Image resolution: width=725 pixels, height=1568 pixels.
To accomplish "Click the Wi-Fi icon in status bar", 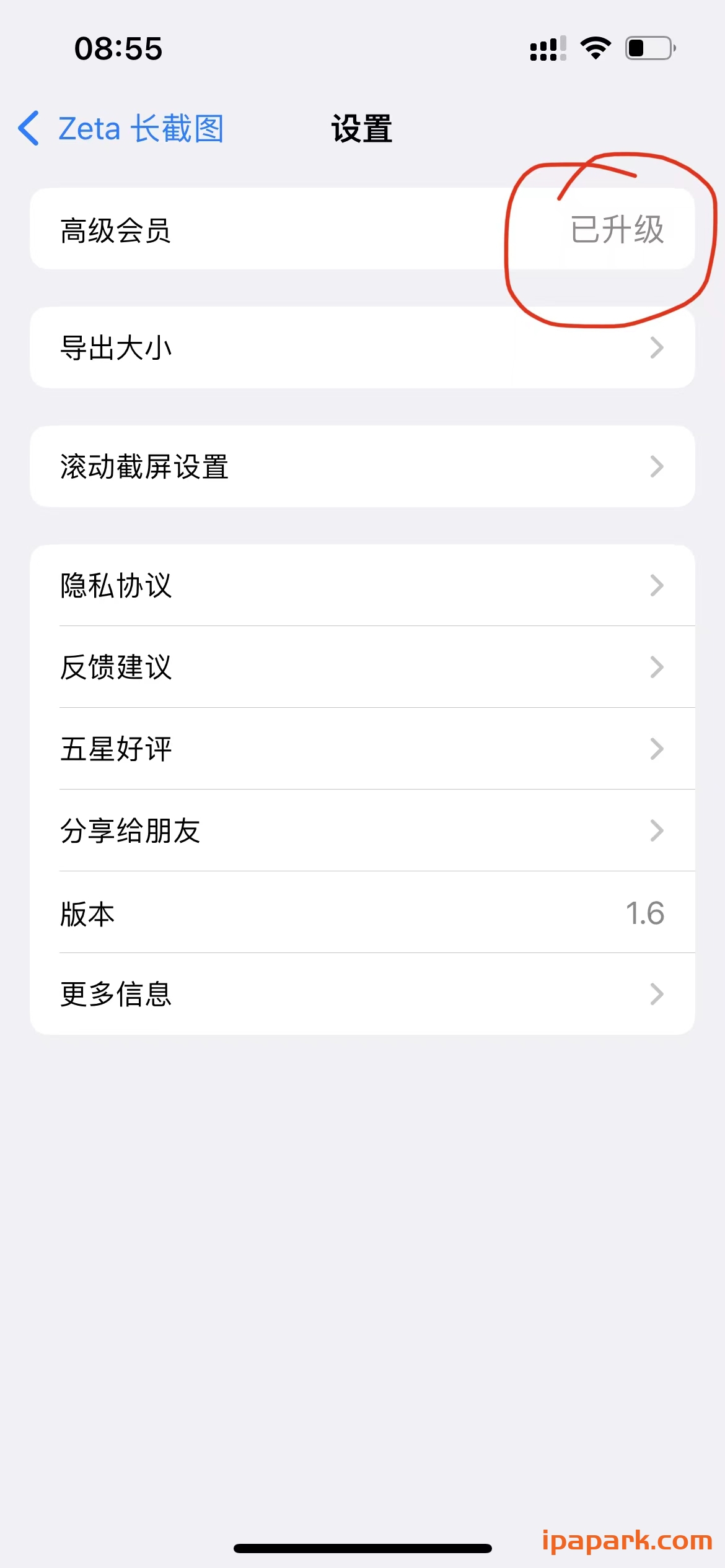I will [x=594, y=48].
